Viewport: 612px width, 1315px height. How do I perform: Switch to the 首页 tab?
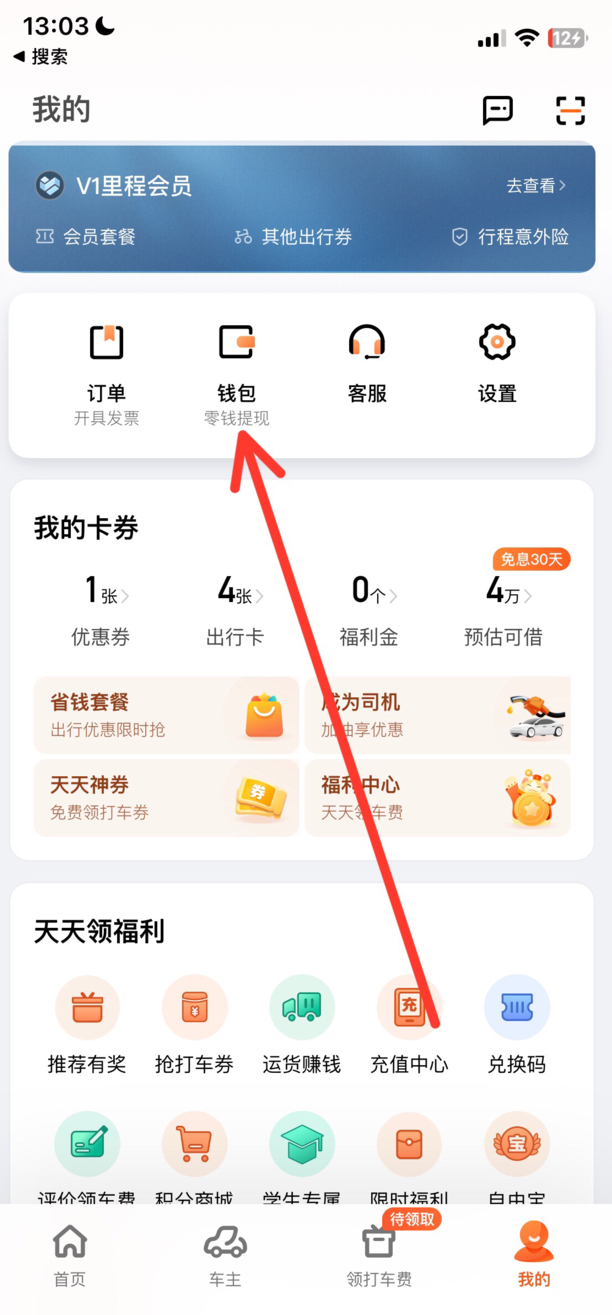coord(69,1256)
